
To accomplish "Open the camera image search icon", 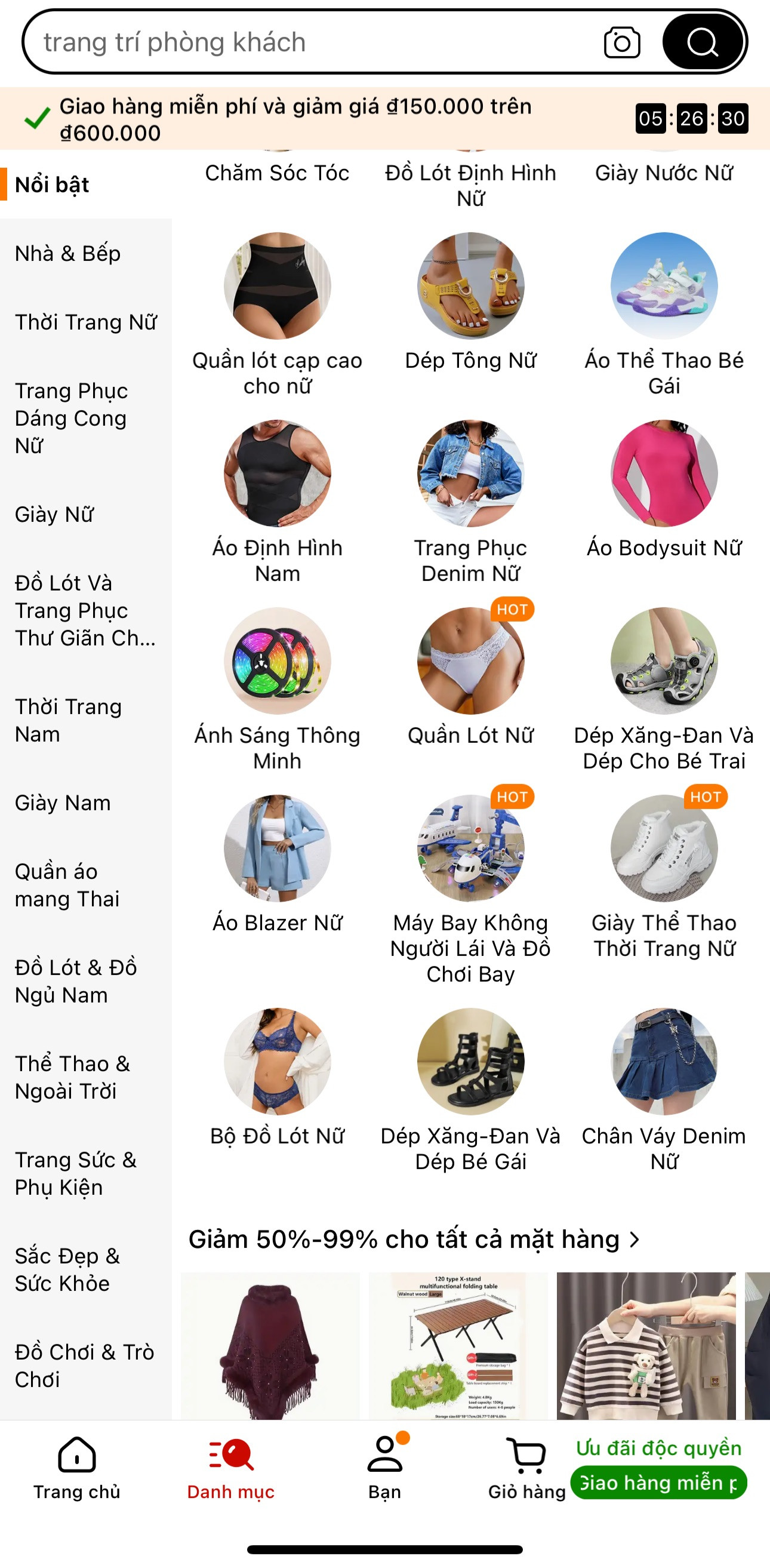I will pos(621,42).
